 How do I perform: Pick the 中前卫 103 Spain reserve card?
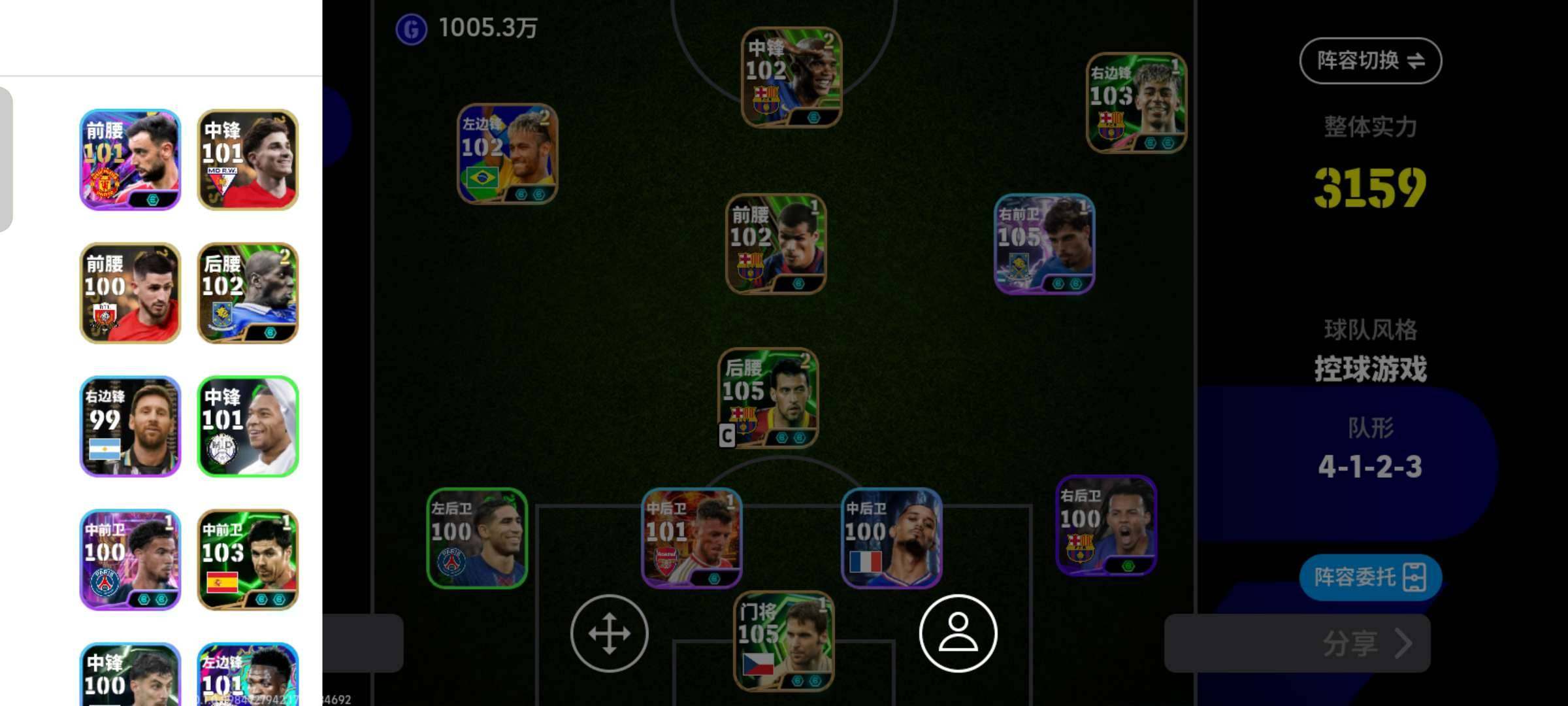[248, 560]
